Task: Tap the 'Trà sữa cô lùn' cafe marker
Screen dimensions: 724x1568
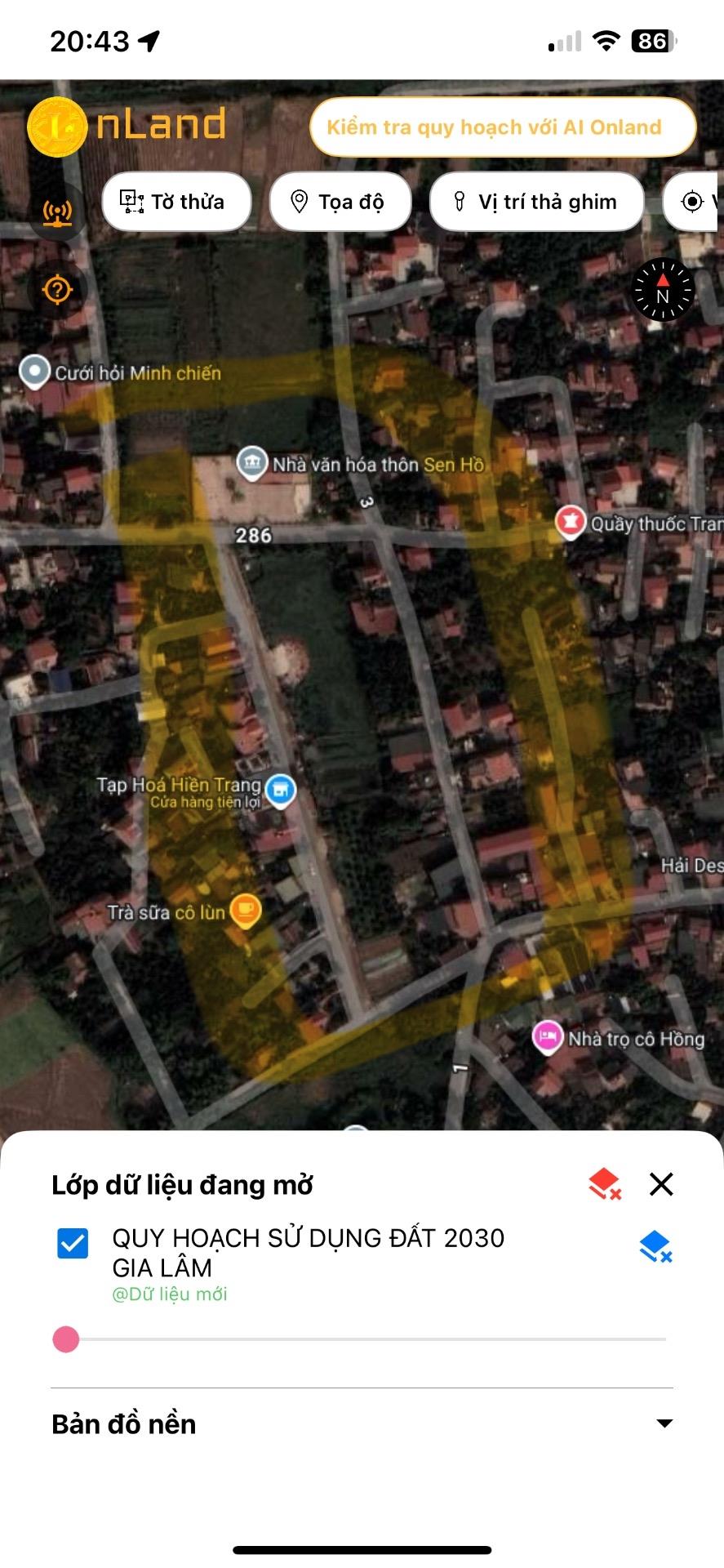Action: pos(245,911)
